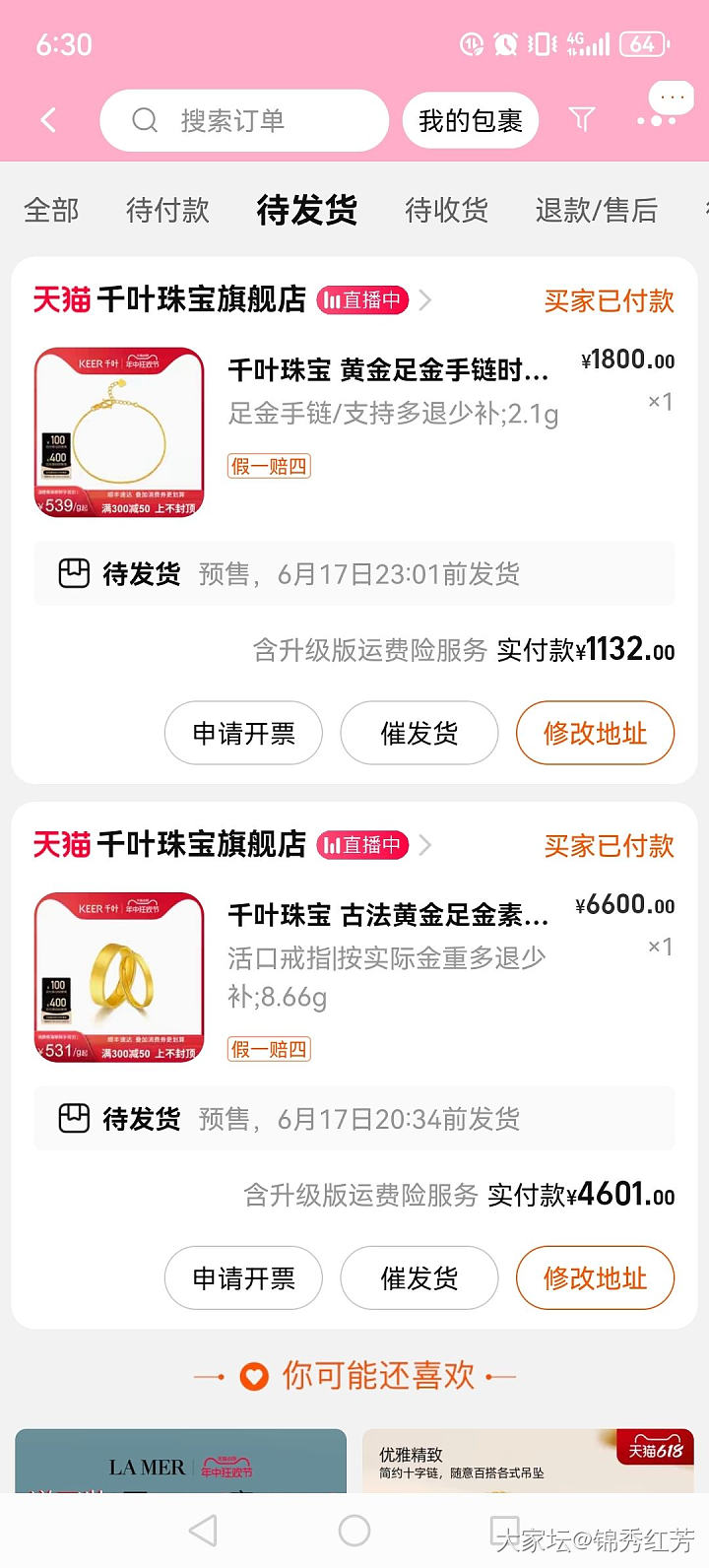The width and height of the screenshot is (709, 1568).
Task: Open the LA MER recommendation card
Action: [180, 1462]
